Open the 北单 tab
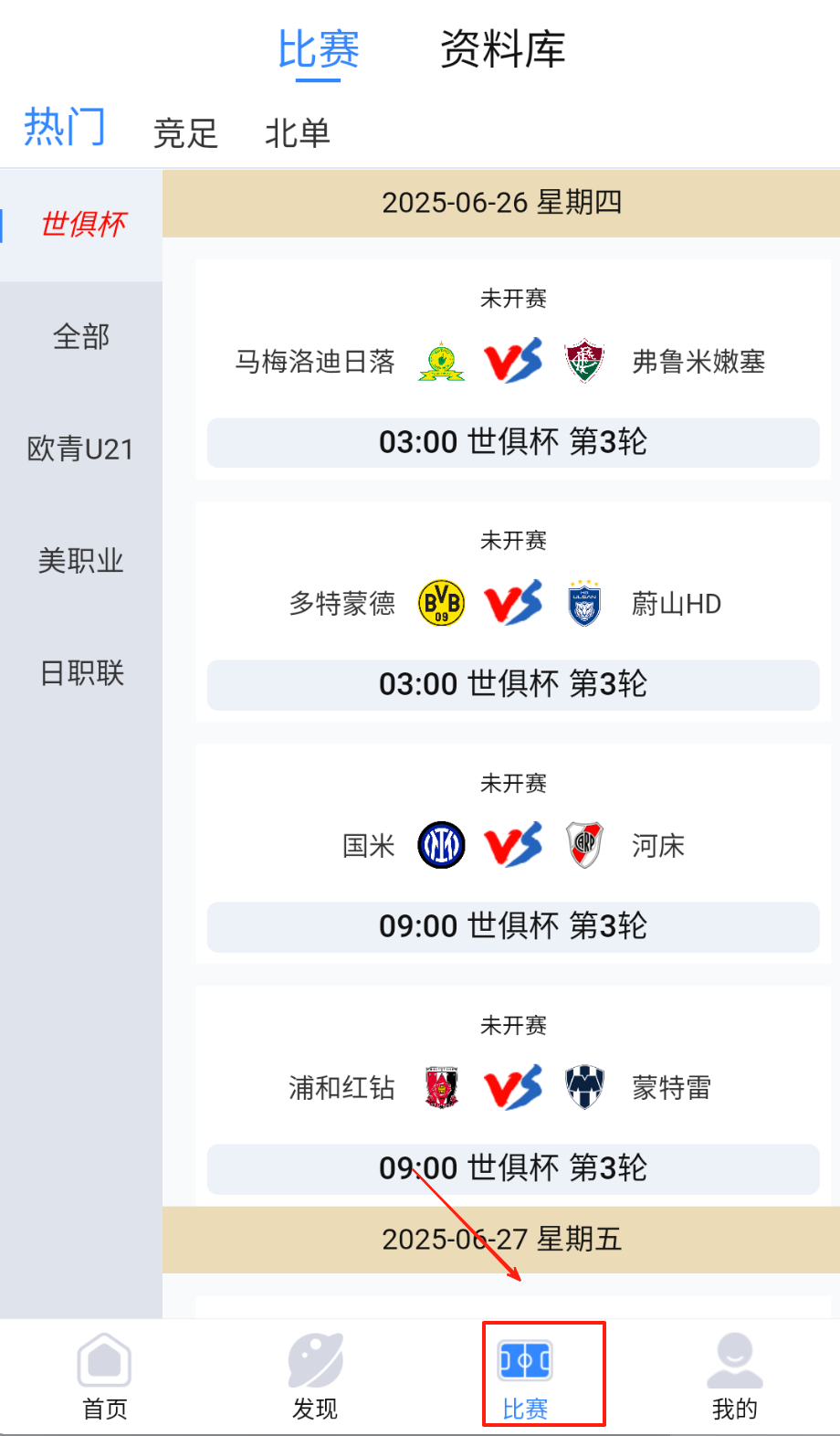Viewport: 840px width, 1436px height. point(297,133)
